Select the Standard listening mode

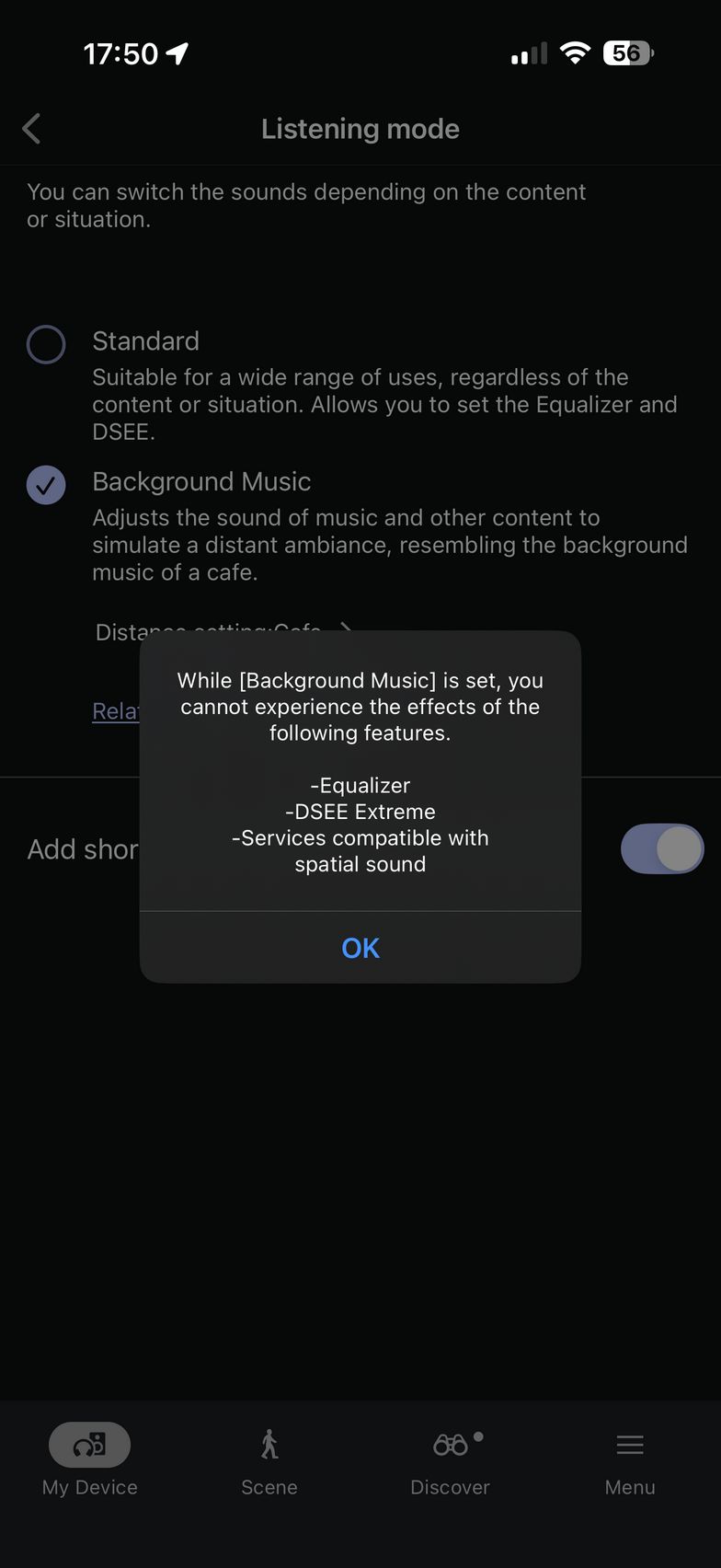click(46, 345)
